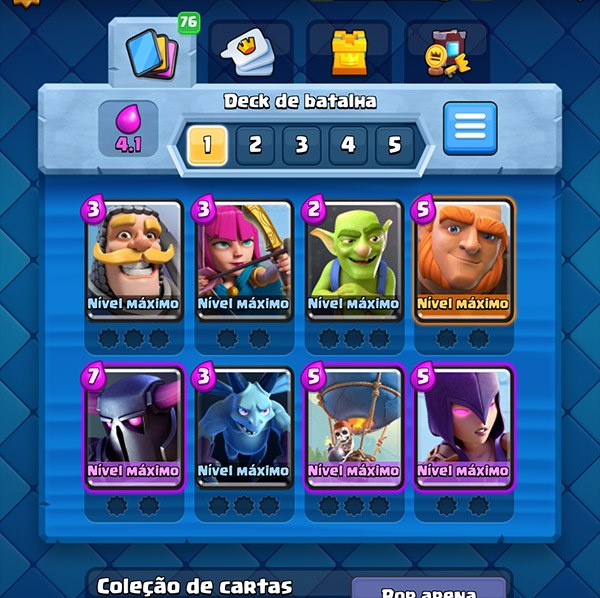The height and width of the screenshot is (598, 600).
Task: Select the Archers card
Action: pyautogui.click(x=244, y=260)
